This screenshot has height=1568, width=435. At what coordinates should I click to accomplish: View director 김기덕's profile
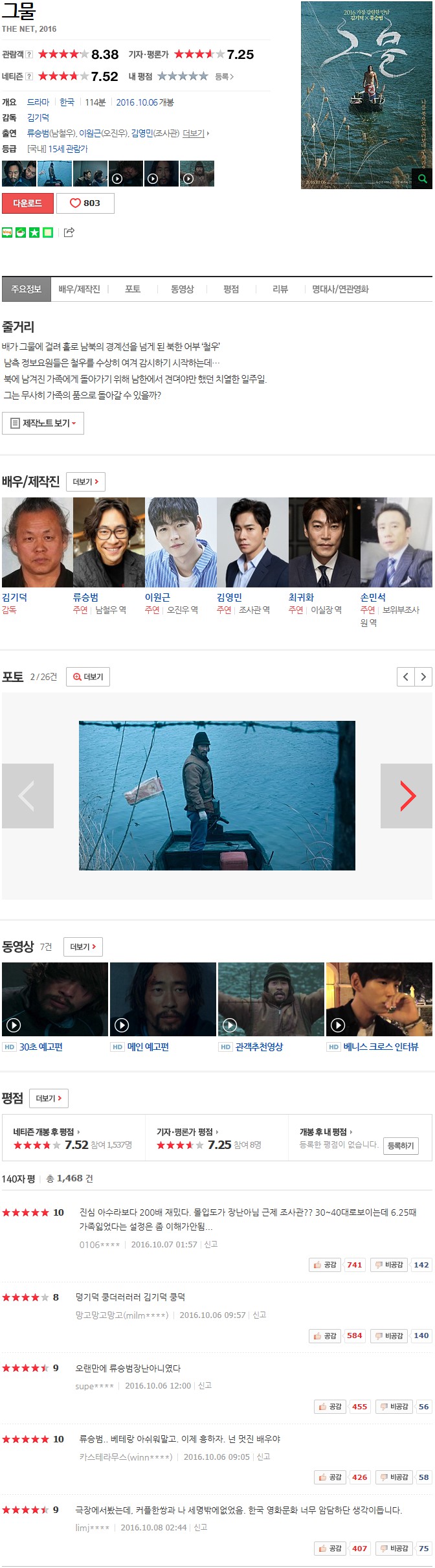[15, 597]
